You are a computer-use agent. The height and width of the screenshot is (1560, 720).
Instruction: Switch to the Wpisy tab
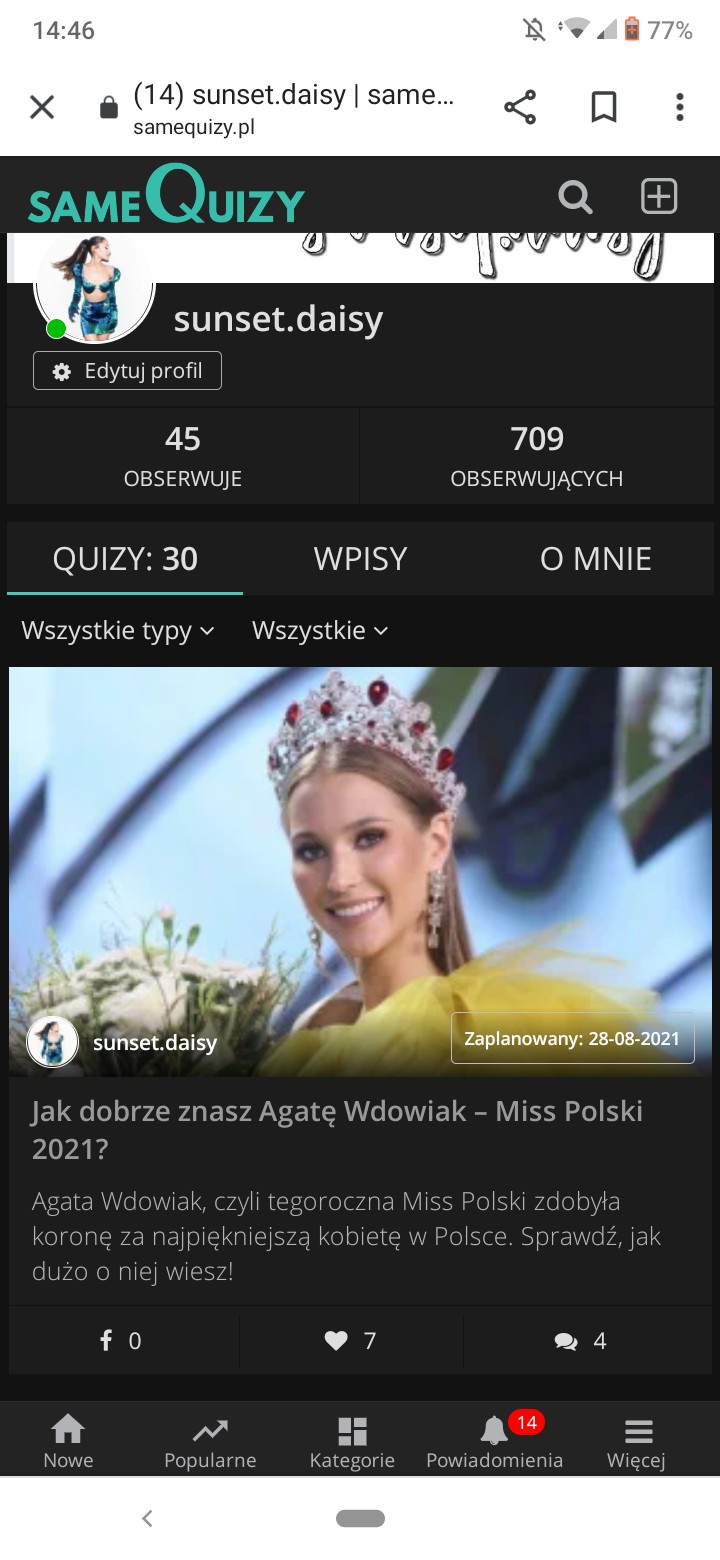tap(360, 559)
